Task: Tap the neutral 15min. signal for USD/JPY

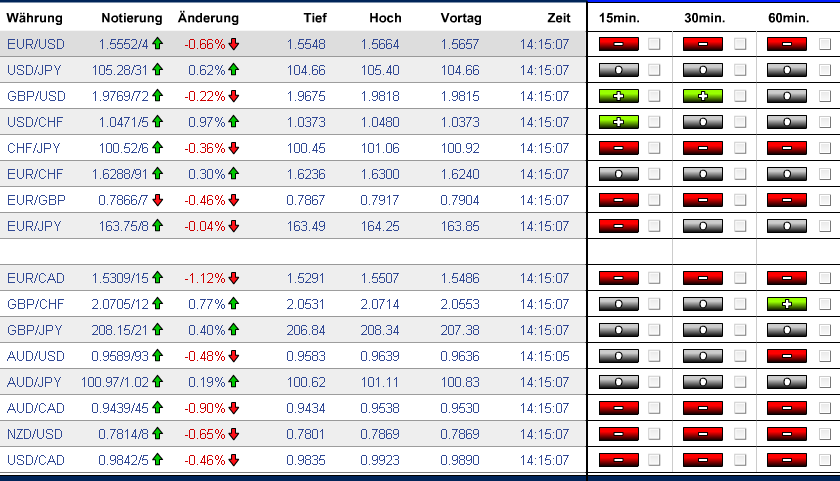Action: pos(618,70)
